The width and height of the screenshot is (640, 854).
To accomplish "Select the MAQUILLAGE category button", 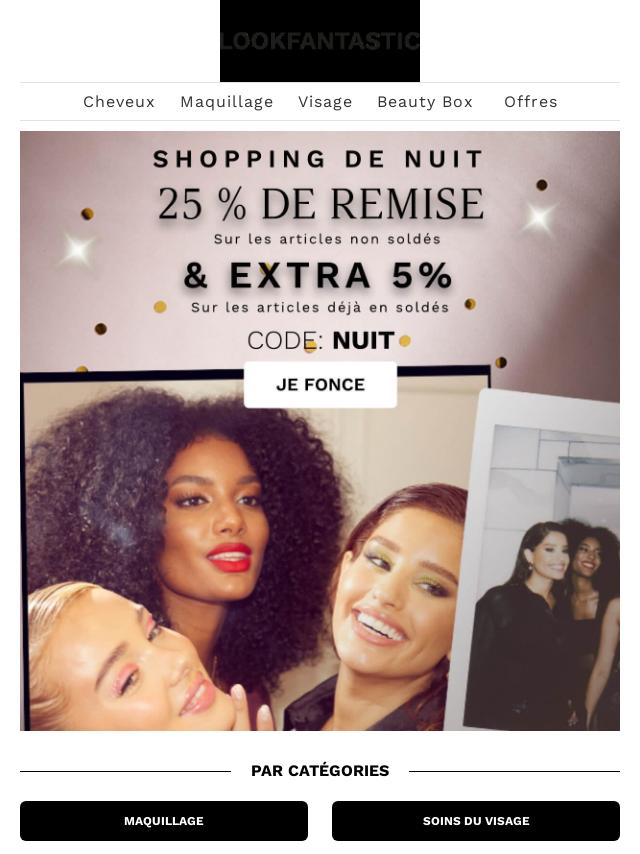I will [x=164, y=821].
